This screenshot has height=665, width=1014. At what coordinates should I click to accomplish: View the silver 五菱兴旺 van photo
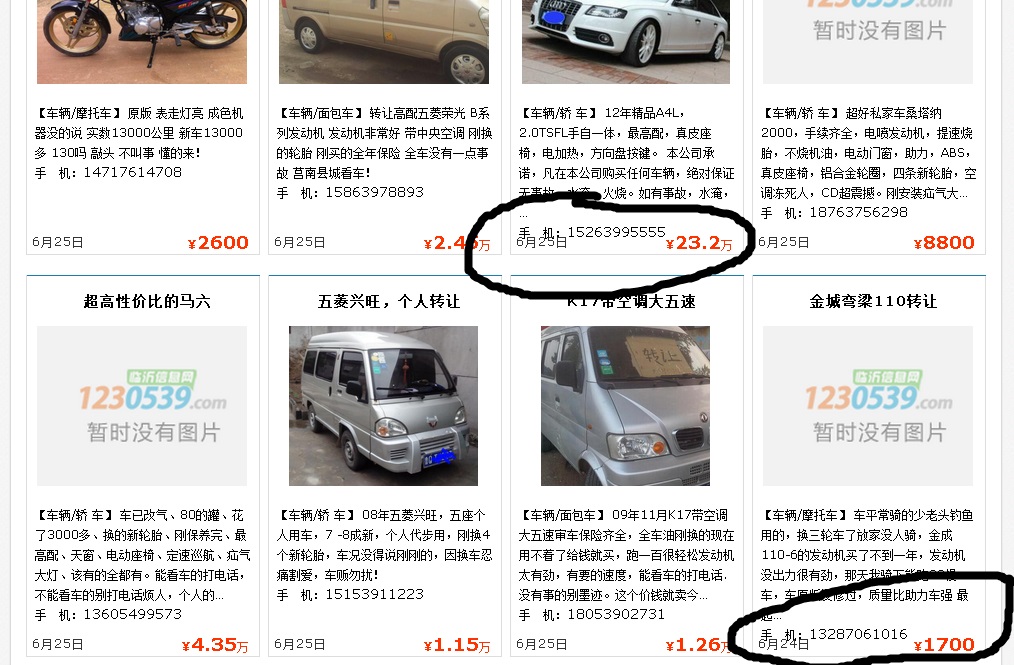pos(383,405)
